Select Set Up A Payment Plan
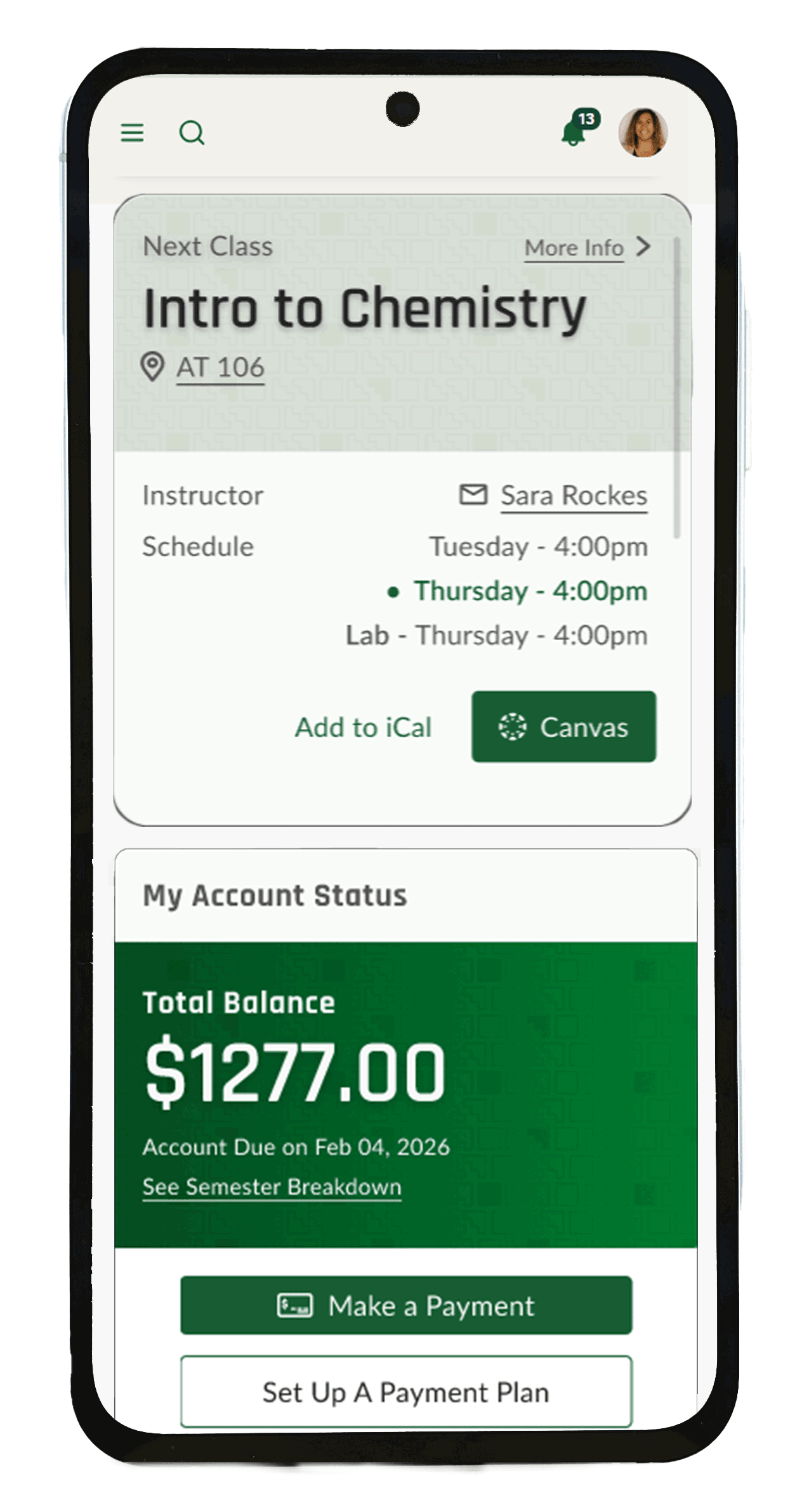 pos(406,1392)
